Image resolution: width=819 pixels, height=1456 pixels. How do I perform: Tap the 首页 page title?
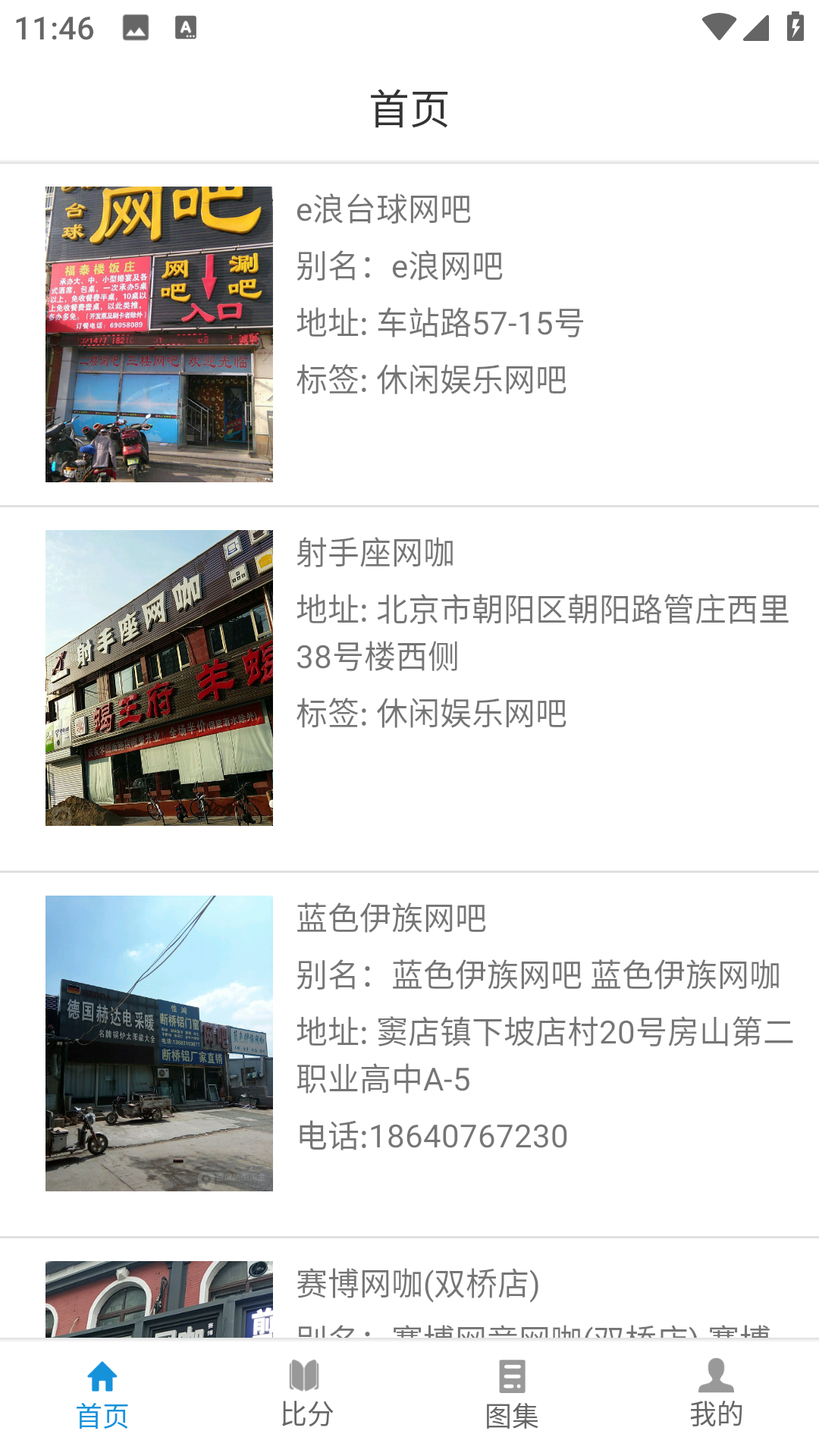click(x=409, y=108)
